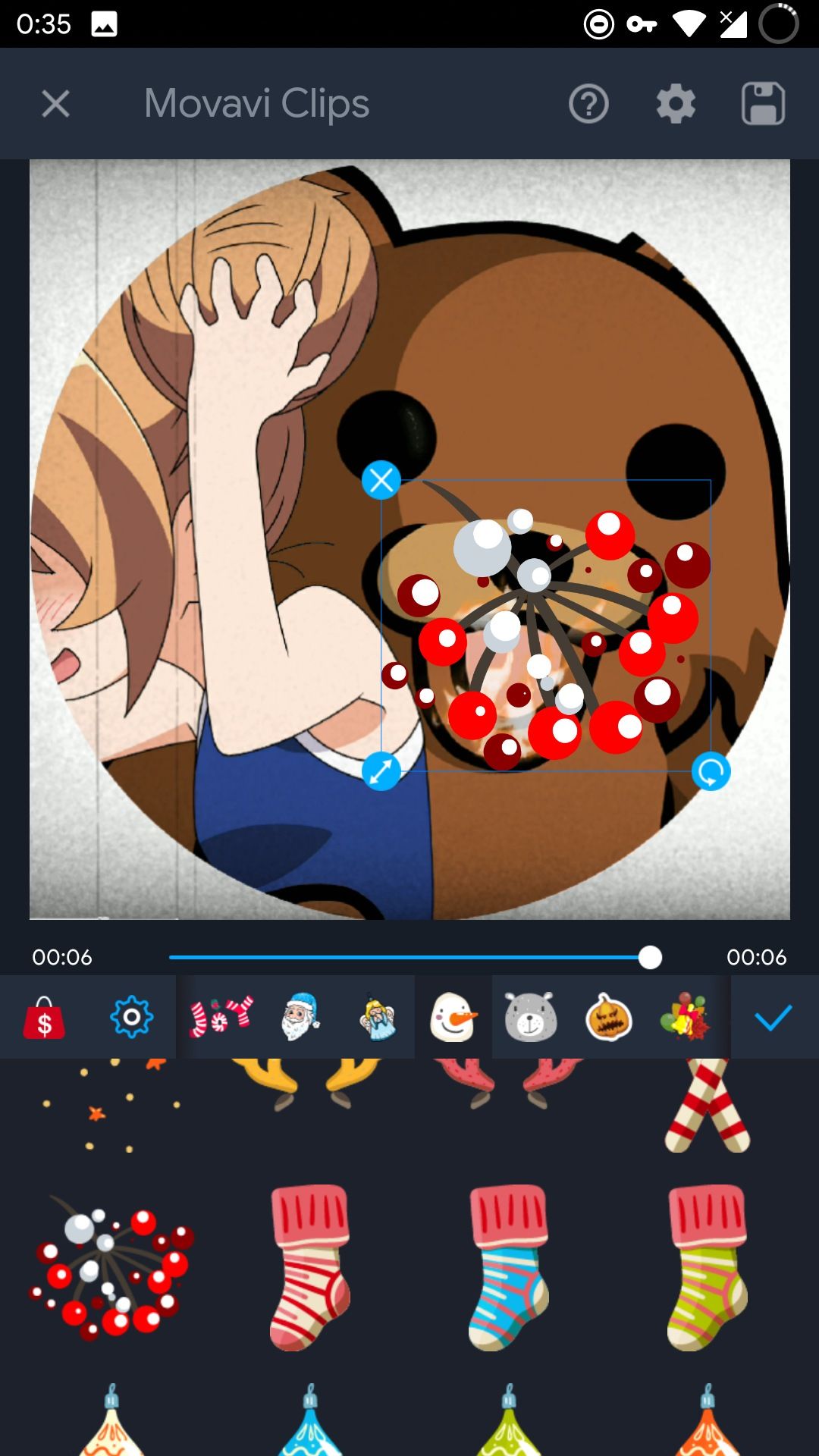Screen dimensions: 819x1456
Task: Switch to the JOY Christmas sticker pack
Action: 221,1018
